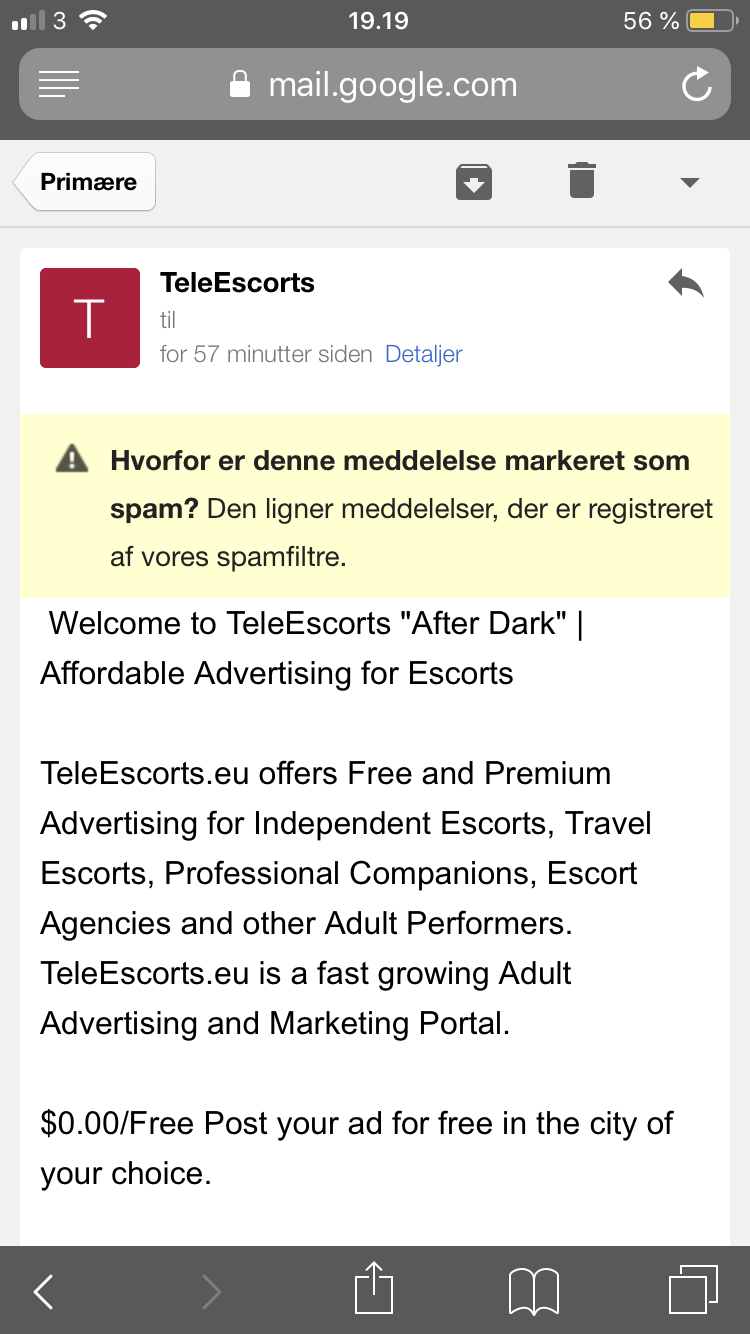Show open Safari tabs

point(693,1290)
